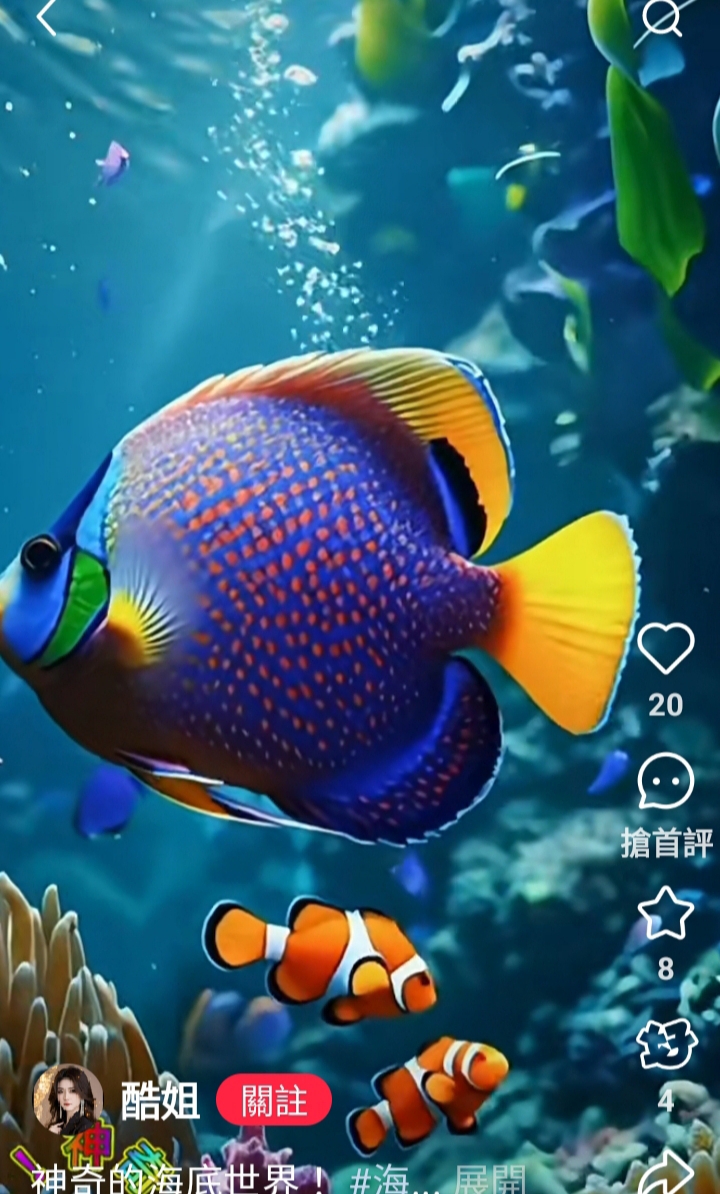Screen dimensions: 720x1194
Task: Open comments to post the first comment
Action: [x=666, y=782]
